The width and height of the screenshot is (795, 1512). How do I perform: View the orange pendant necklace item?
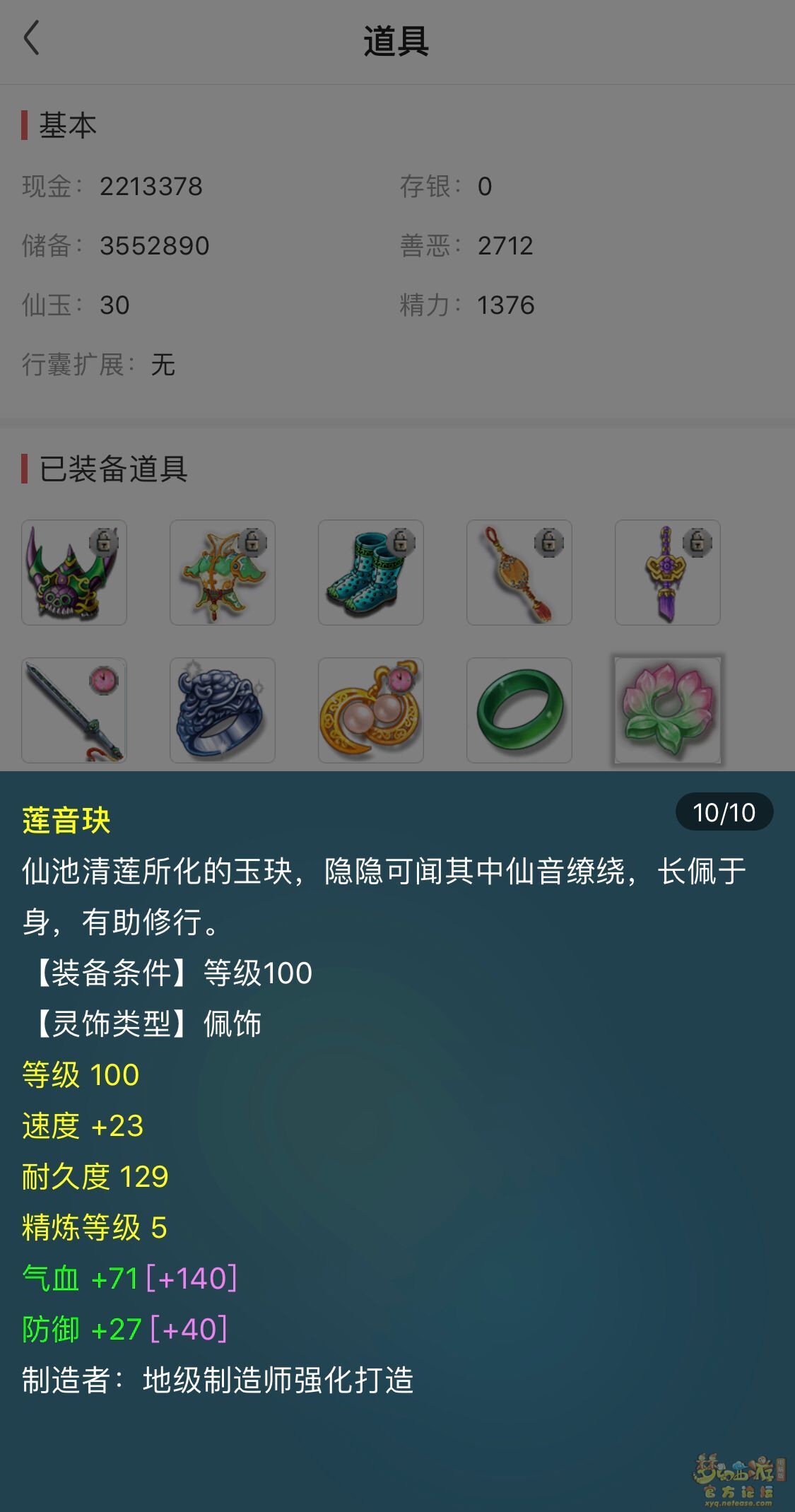coord(519,573)
